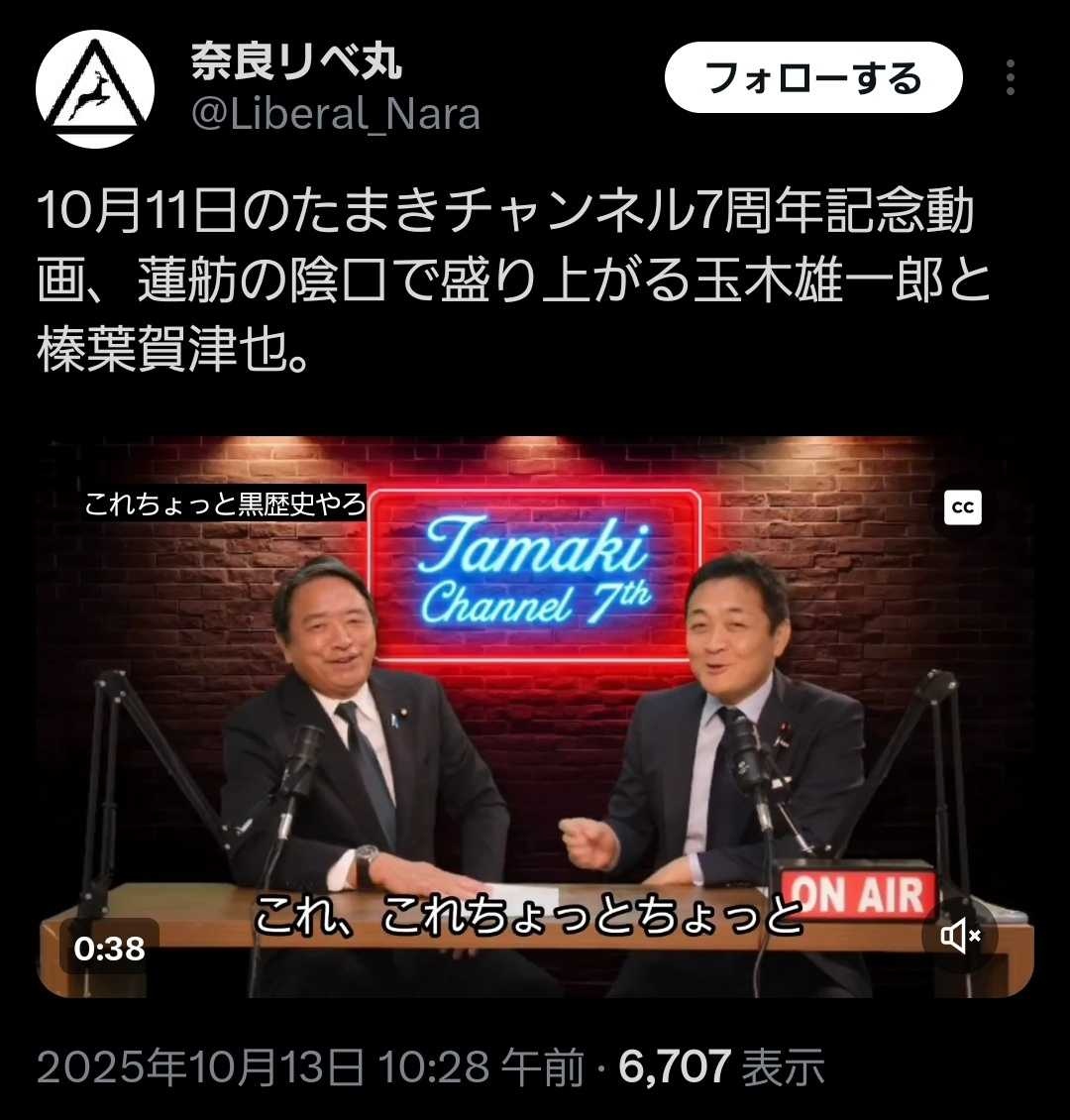Open the Tamaki Channel video fullscreen

(x=535, y=714)
